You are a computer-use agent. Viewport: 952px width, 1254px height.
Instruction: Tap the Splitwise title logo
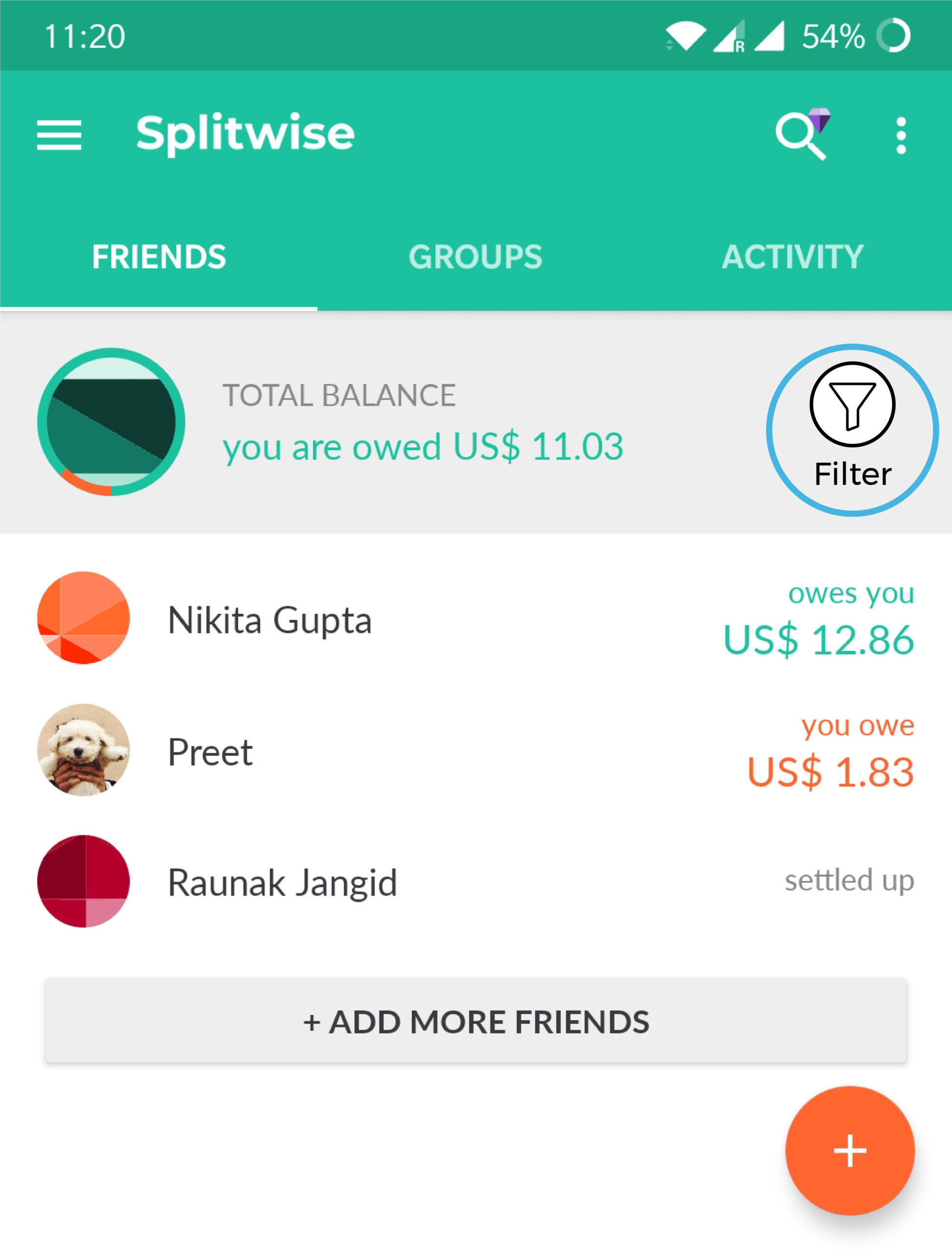[245, 133]
